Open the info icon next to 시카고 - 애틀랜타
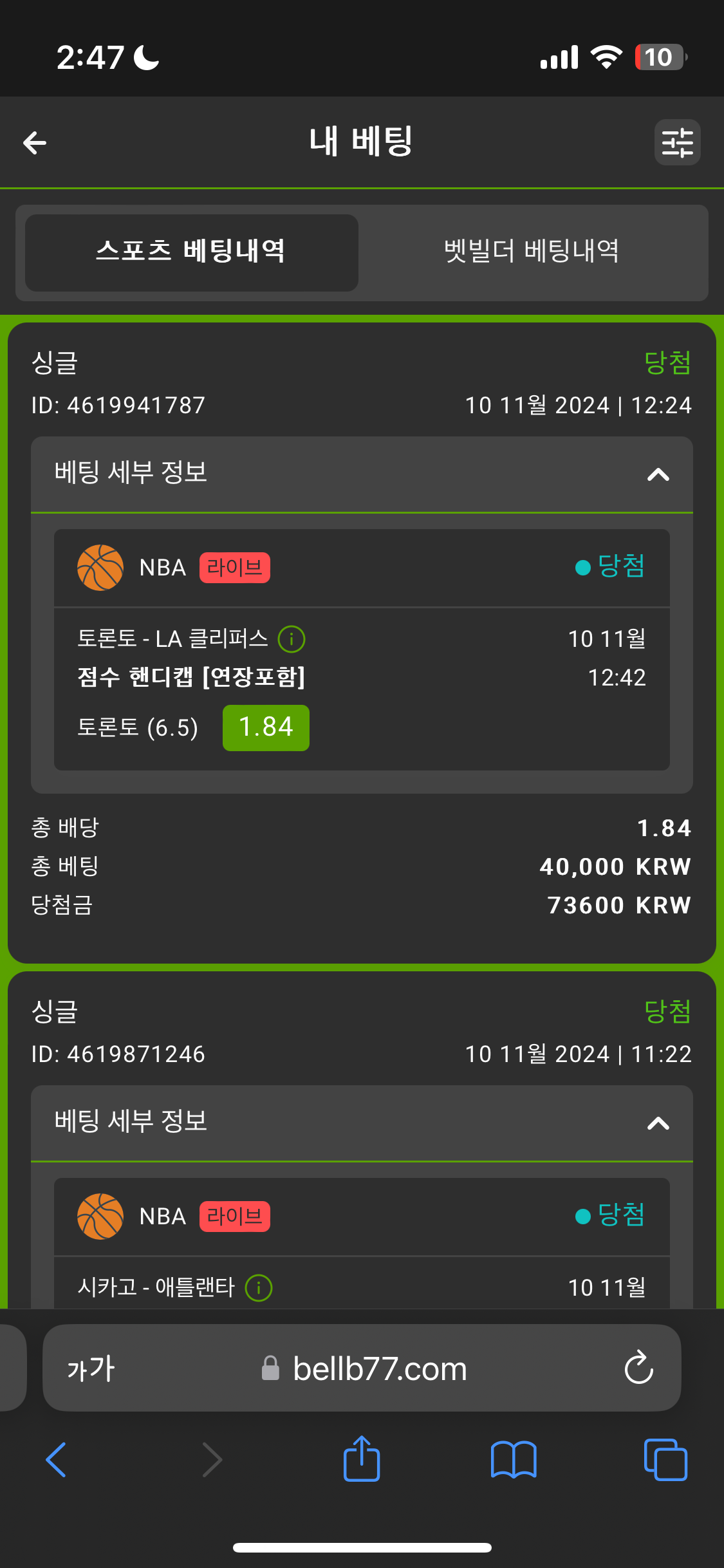This screenshot has height=1568, width=724. [x=259, y=1288]
